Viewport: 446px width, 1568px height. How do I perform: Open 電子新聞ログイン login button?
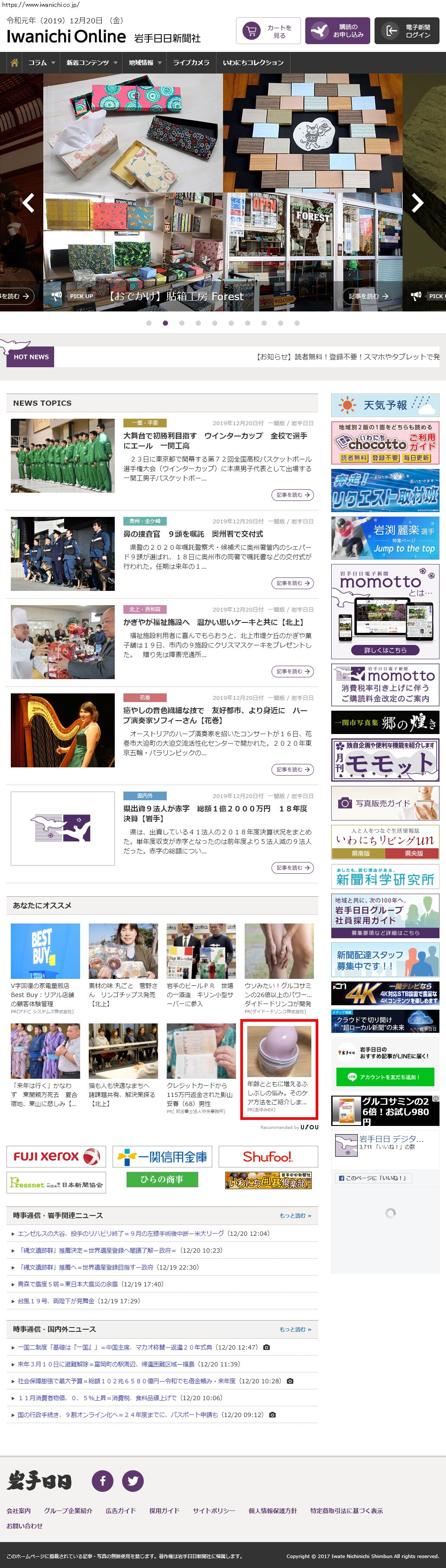(x=407, y=31)
